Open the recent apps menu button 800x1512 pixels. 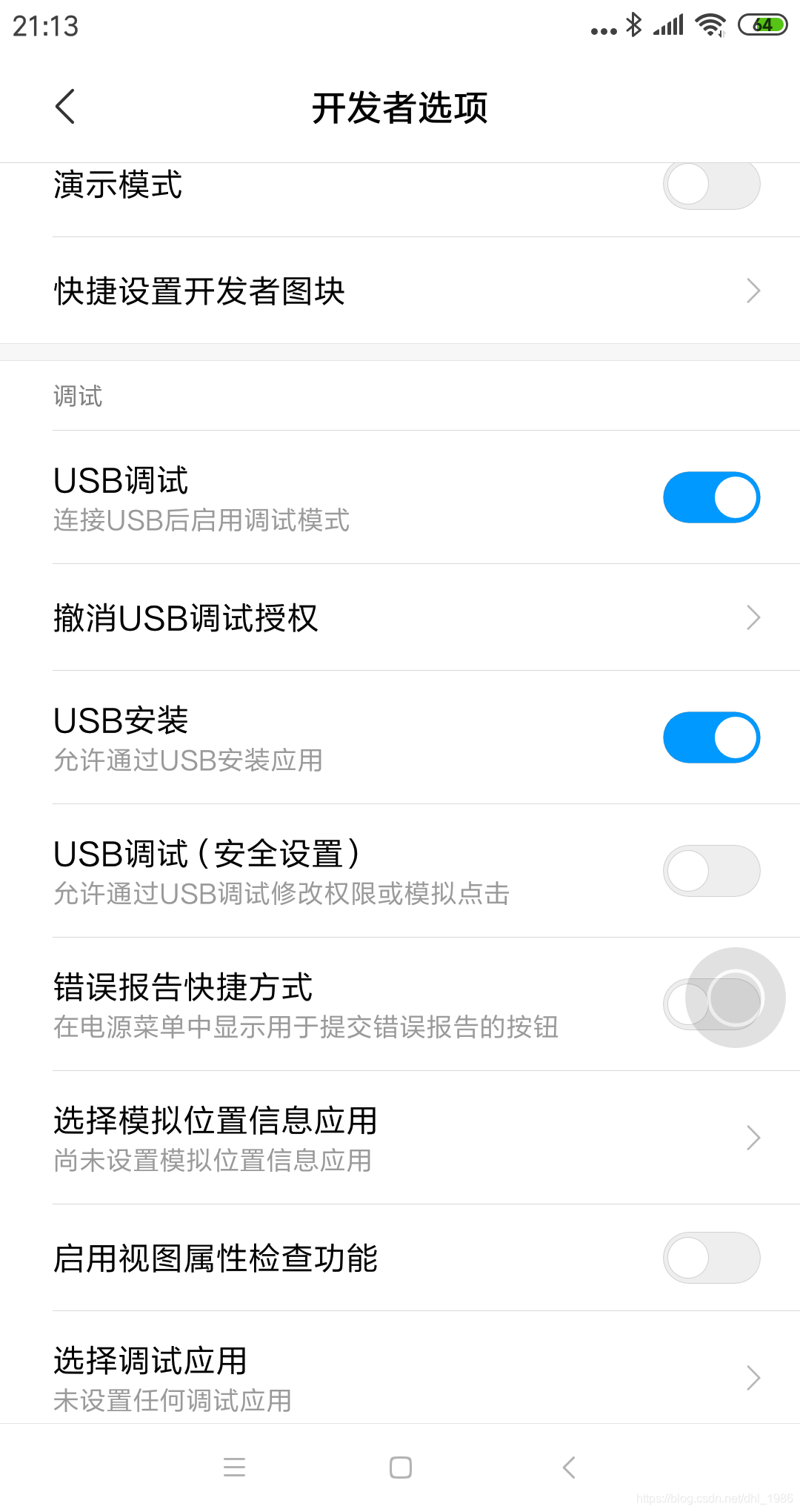234,1468
